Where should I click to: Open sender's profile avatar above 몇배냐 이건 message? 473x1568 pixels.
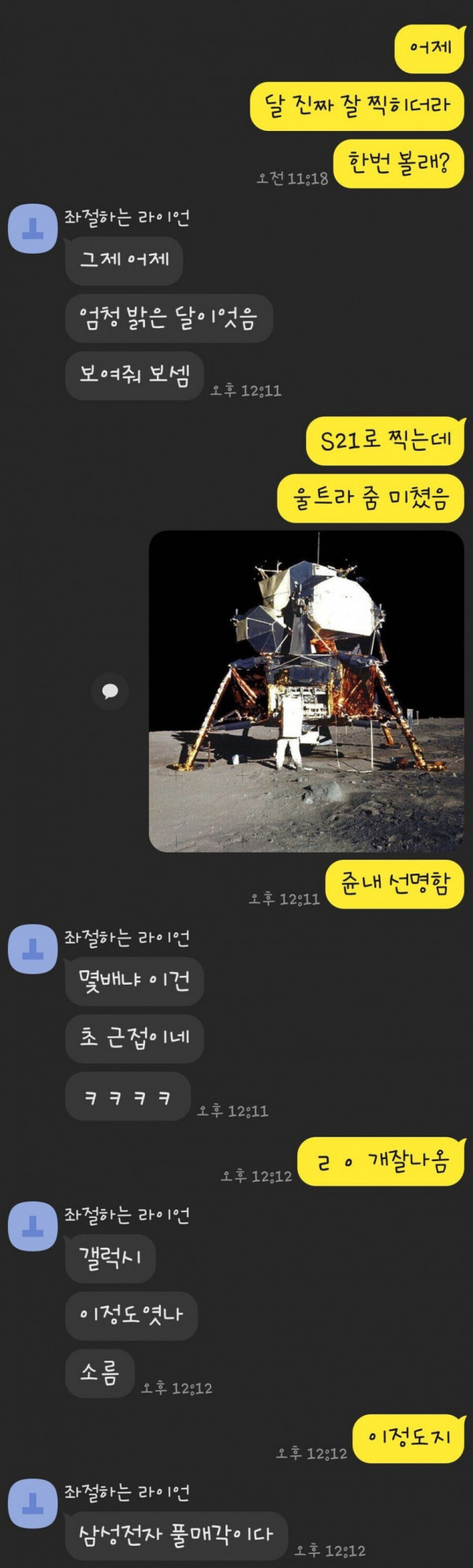click(32, 949)
